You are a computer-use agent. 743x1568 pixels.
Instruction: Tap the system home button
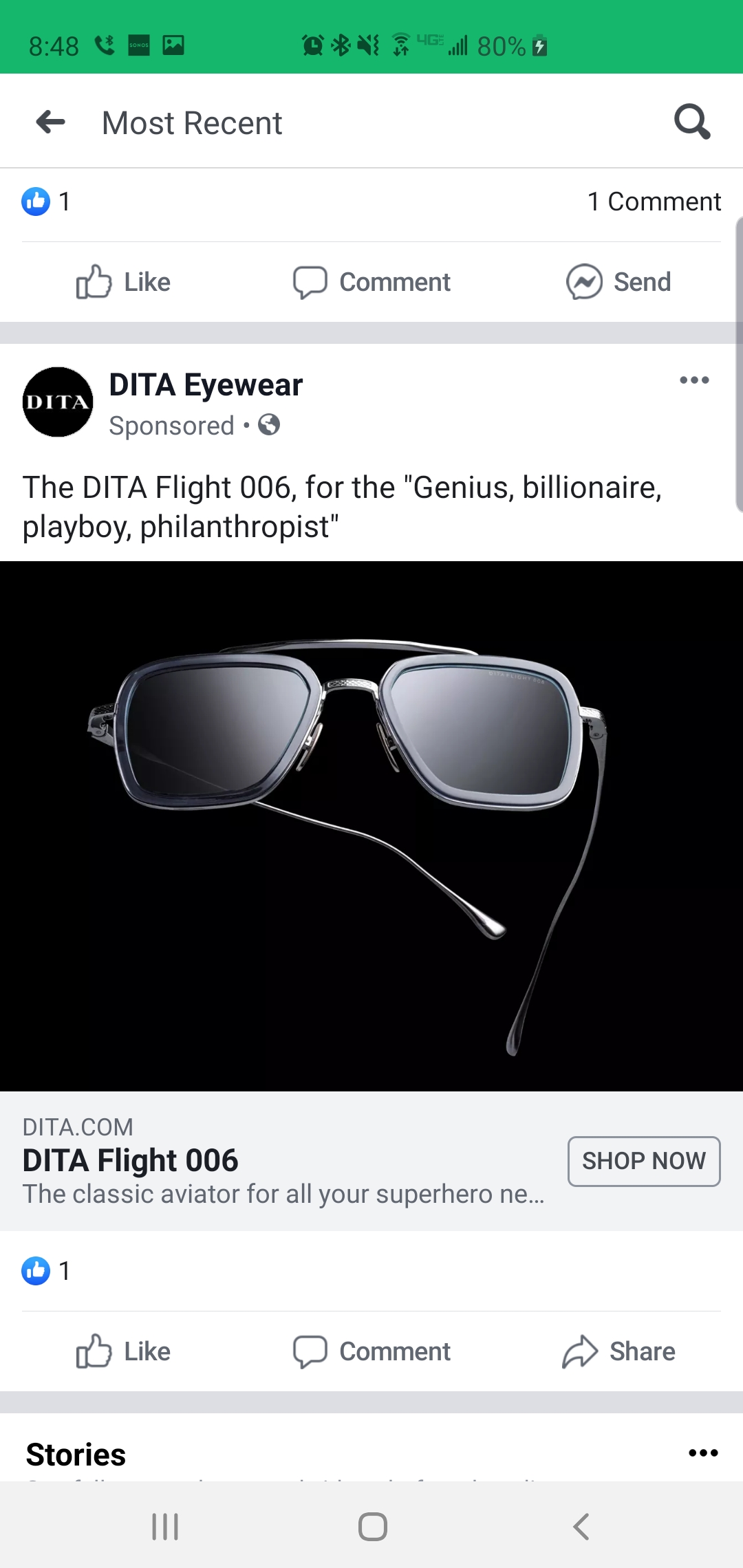372,1527
